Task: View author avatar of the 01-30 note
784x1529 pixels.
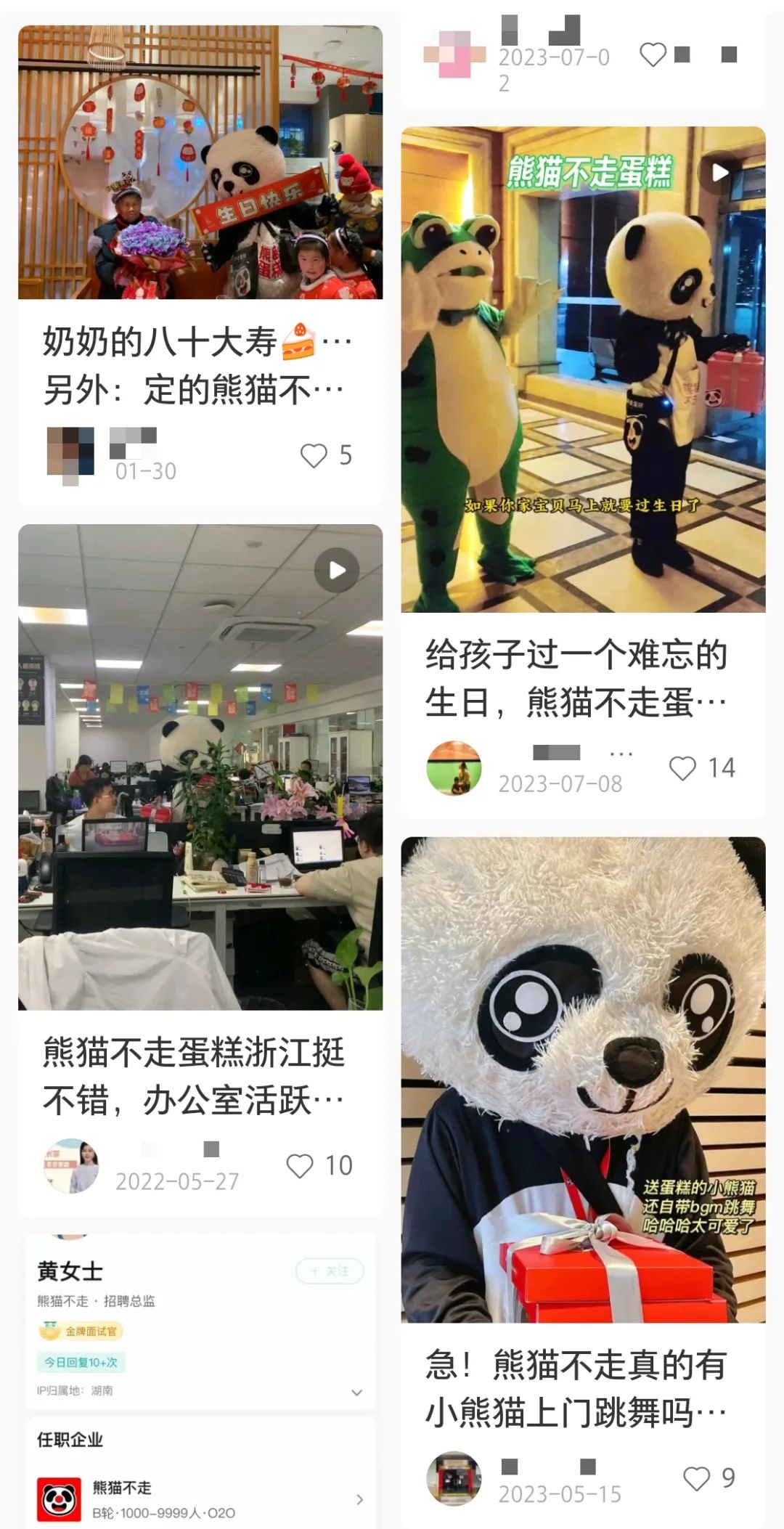Action: [x=70, y=454]
